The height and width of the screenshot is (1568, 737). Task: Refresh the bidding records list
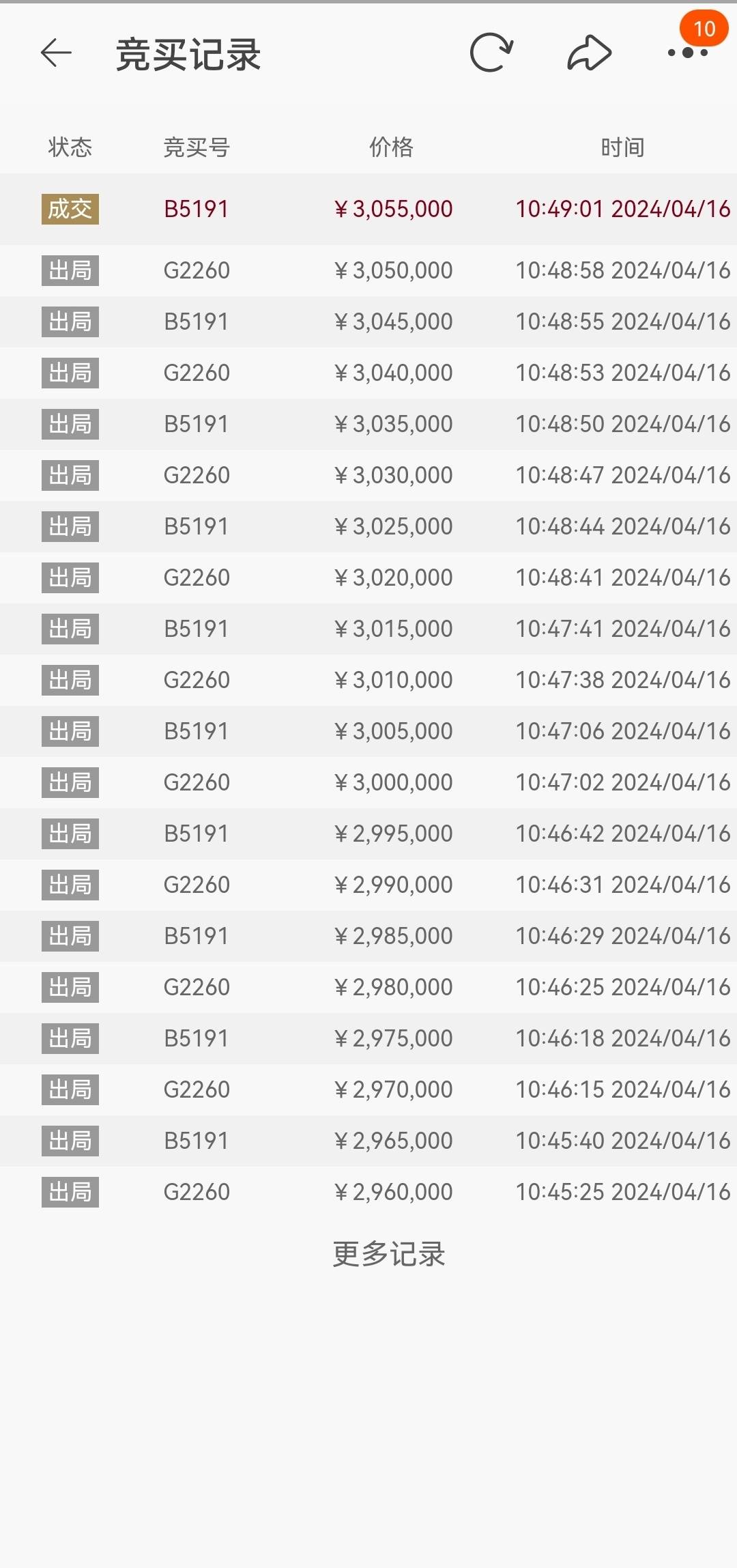coord(491,53)
